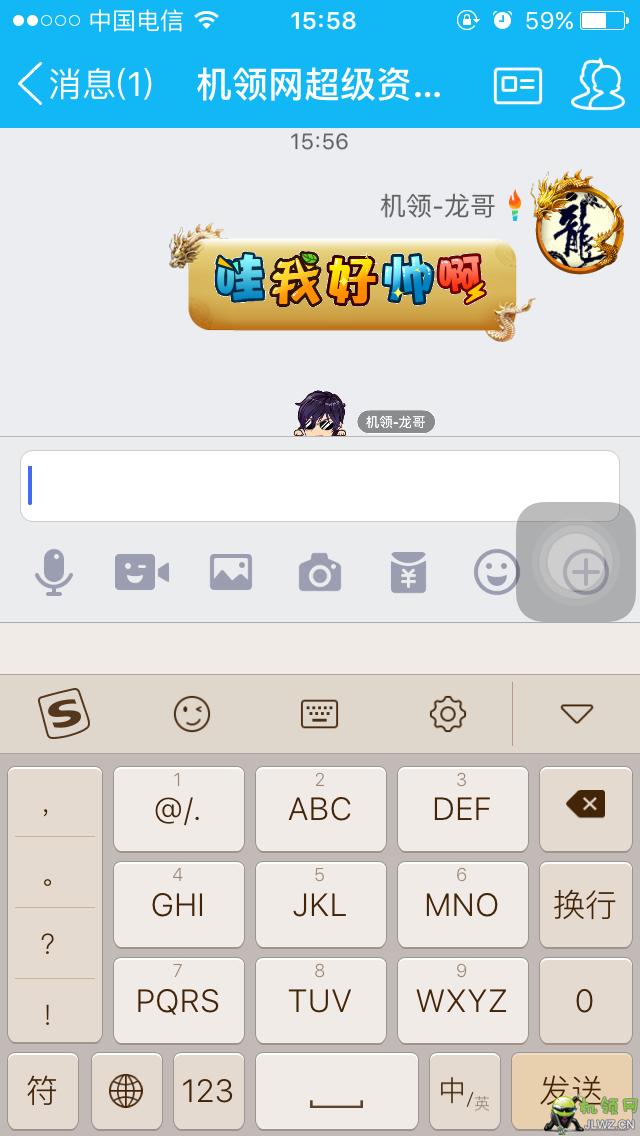Open the group announcement card icon

[x=518, y=85]
